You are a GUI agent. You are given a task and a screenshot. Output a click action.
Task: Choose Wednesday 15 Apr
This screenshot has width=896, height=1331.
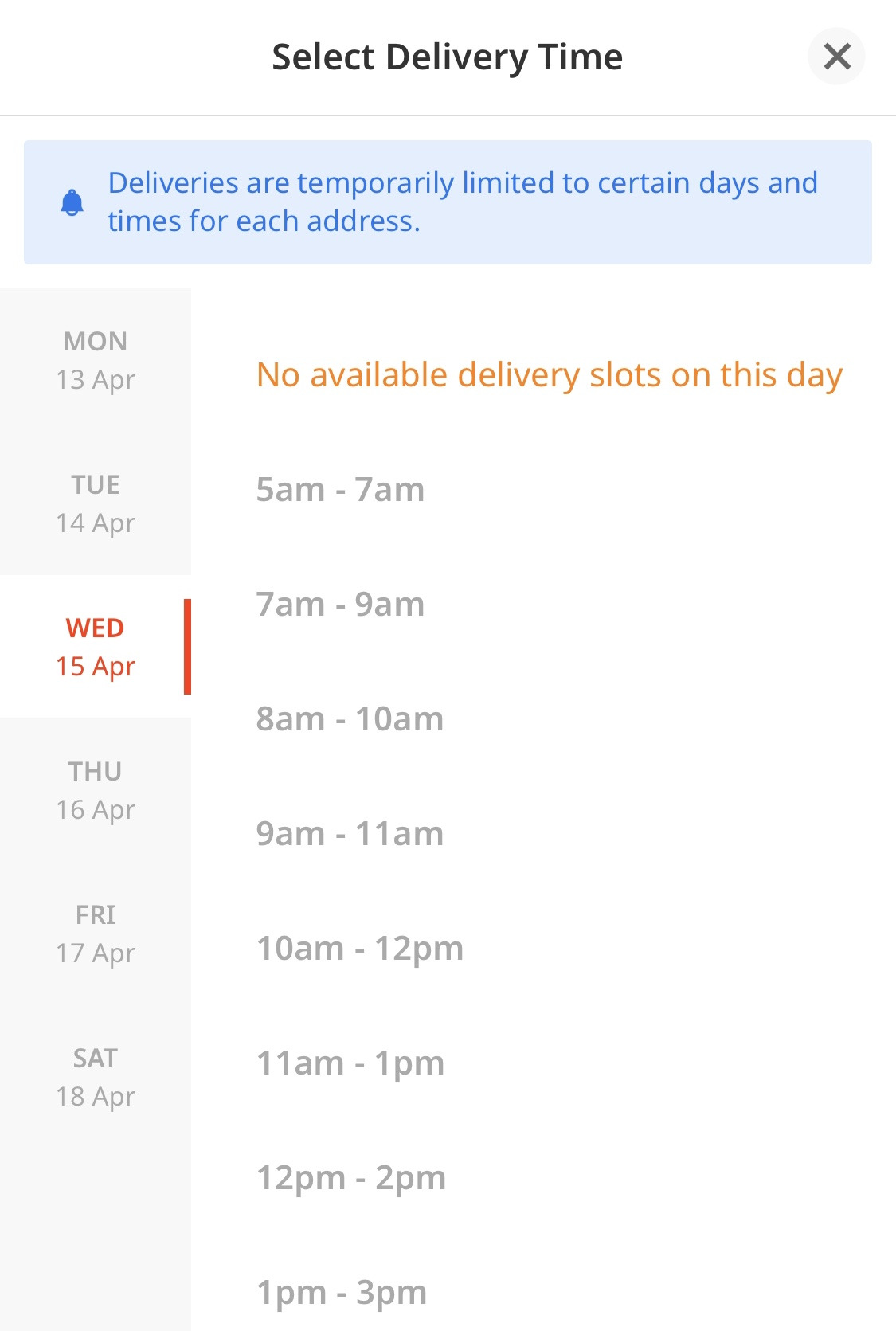(x=96, y=647)
